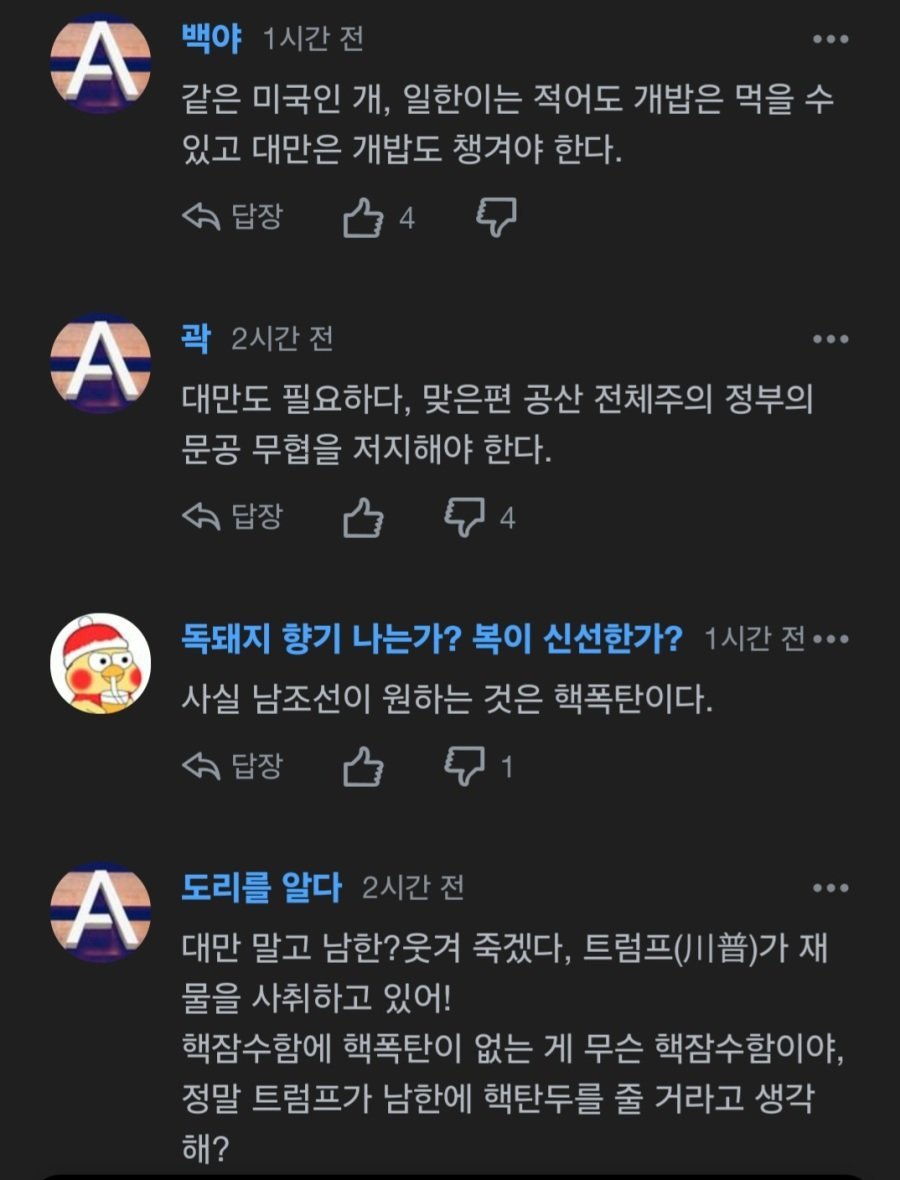Open overflow menu on 독돼지 향기 comment
Viewport: 900px width, 1180px height.
pyautogui.click(x=832, y=639)
